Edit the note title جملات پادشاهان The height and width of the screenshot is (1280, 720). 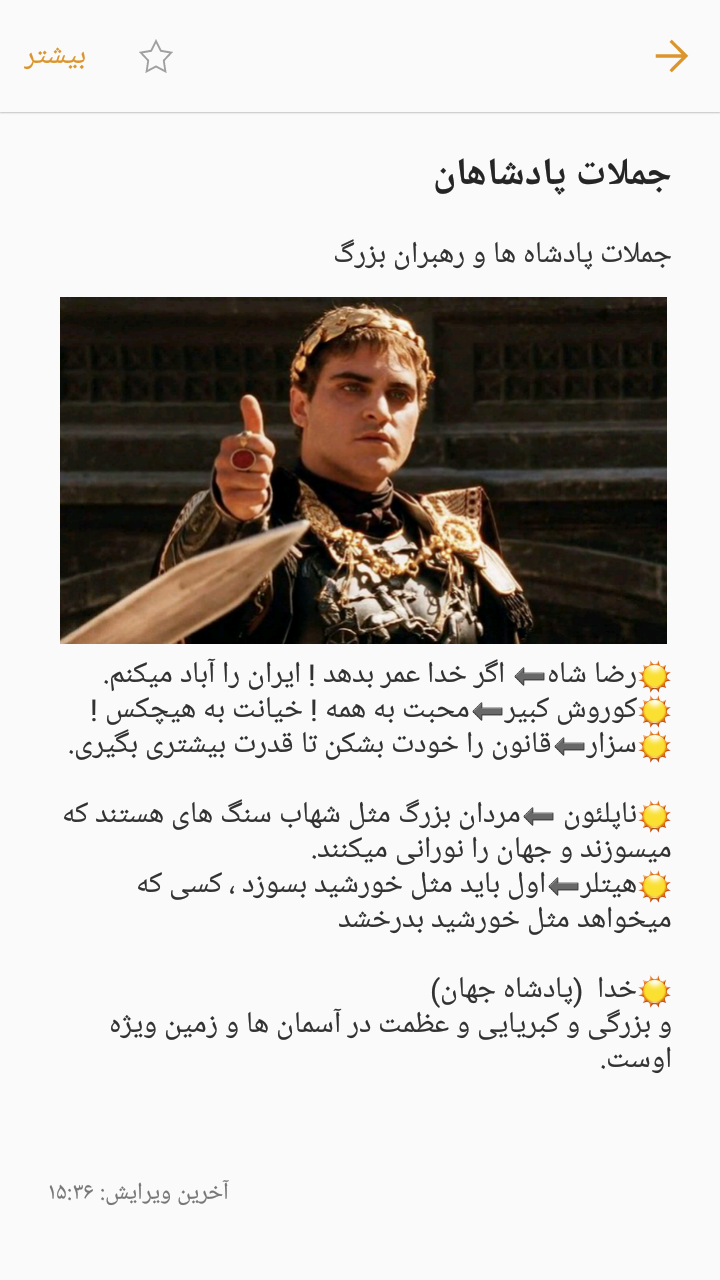pos(552,174)
